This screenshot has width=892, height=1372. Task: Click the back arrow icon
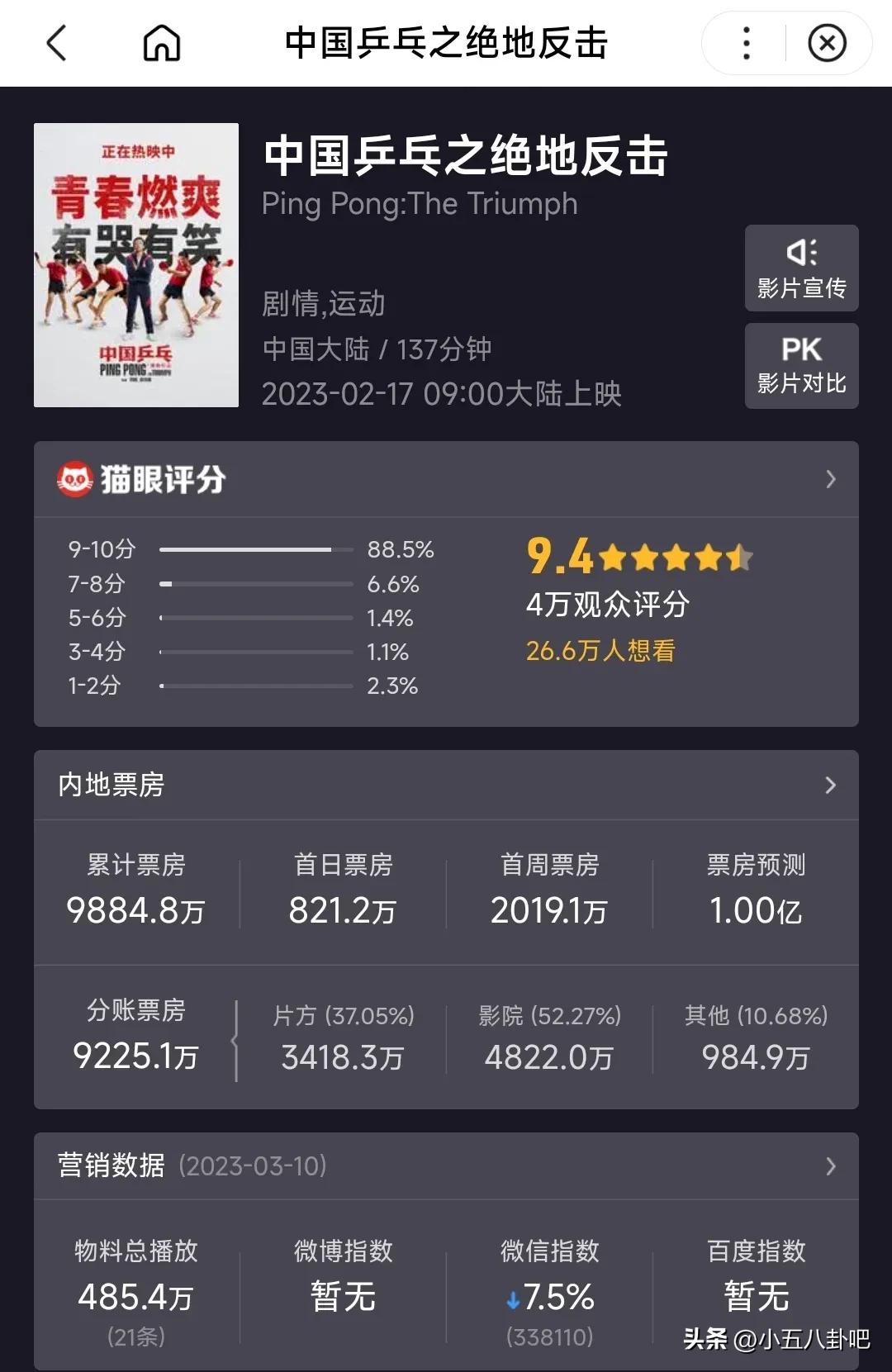click(56, 42)
